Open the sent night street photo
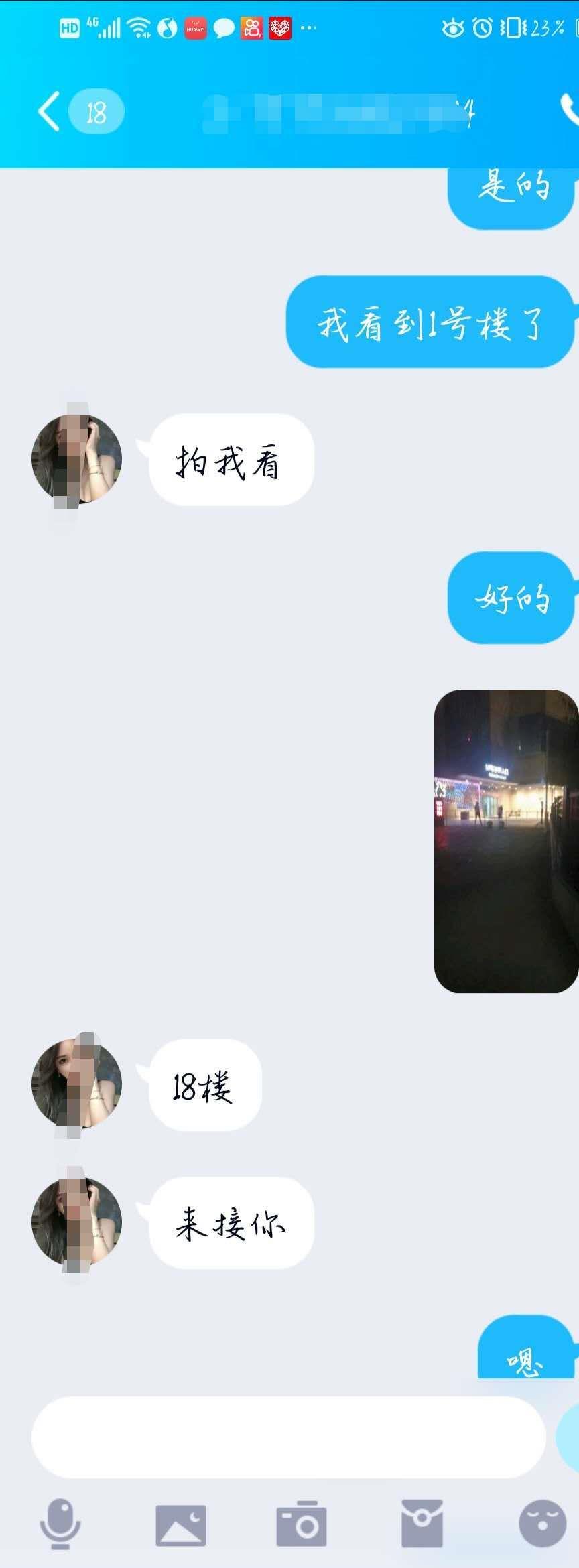This screenshot has height=1568, width=579. click(x=506, y=841)
